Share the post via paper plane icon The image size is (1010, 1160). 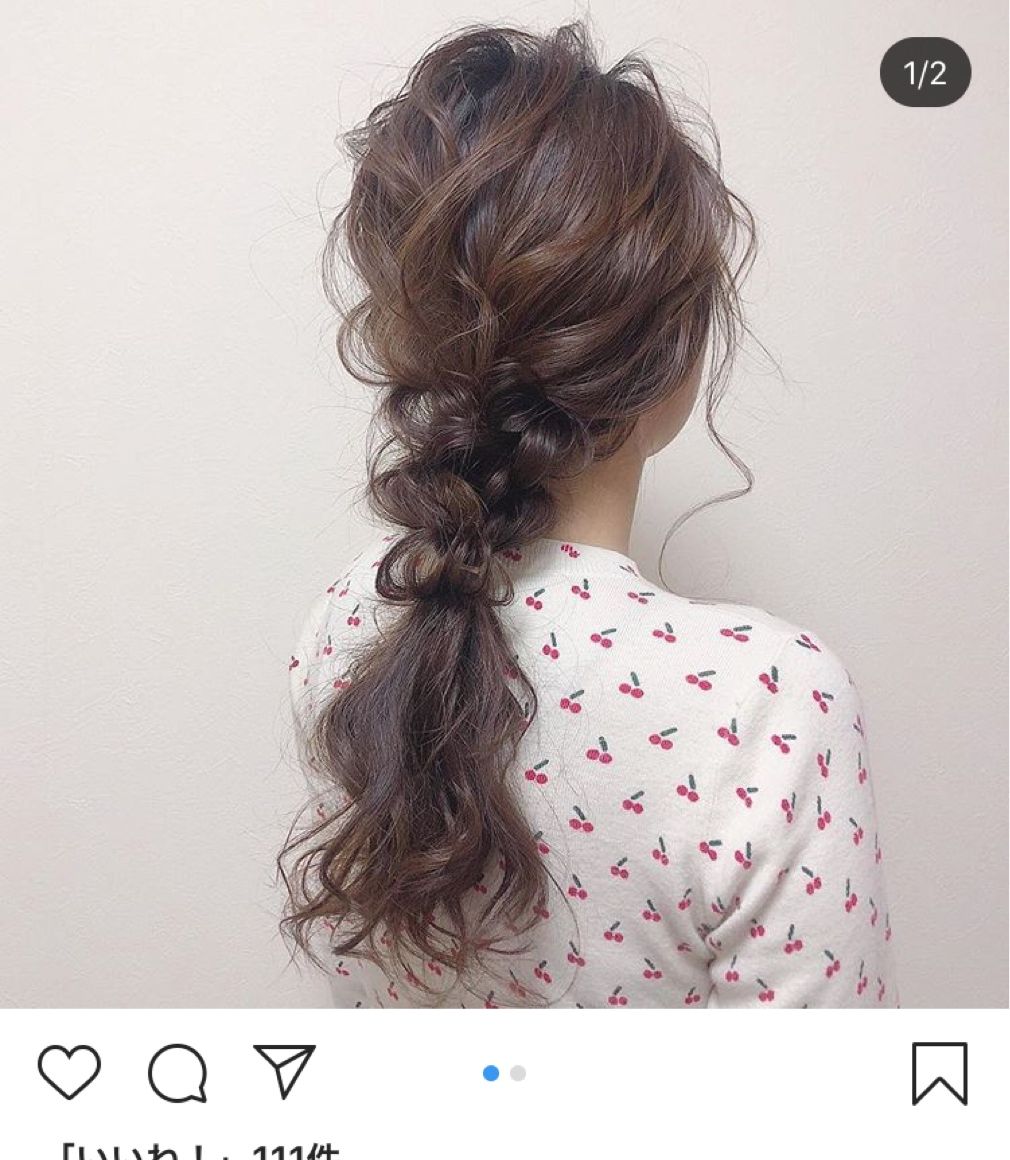(x=284, y=1071)
